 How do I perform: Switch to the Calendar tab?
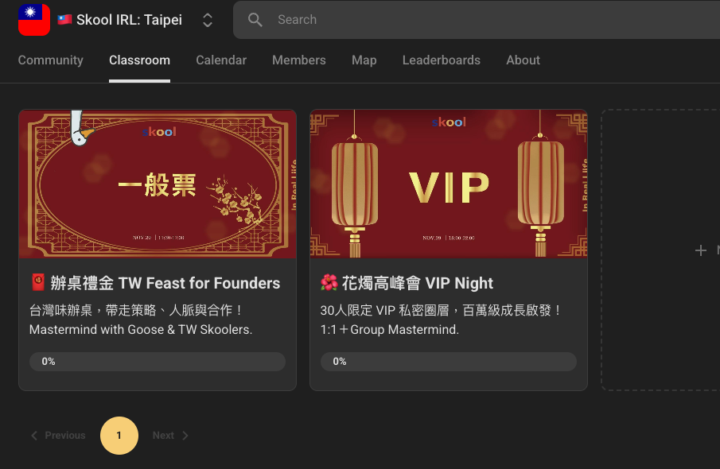pos(221,60)
